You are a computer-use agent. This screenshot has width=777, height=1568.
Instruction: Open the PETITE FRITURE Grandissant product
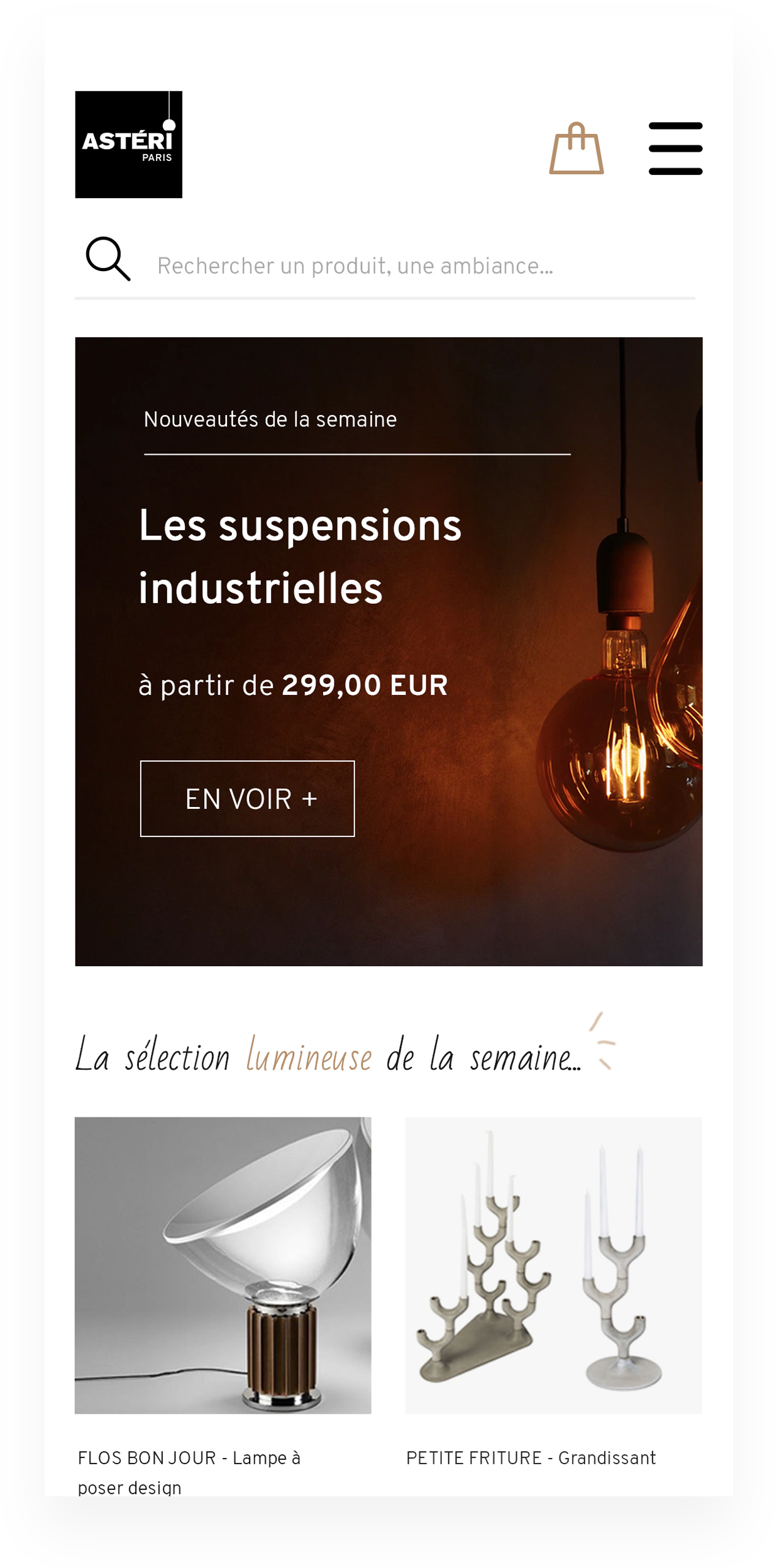pos(553,1265)
